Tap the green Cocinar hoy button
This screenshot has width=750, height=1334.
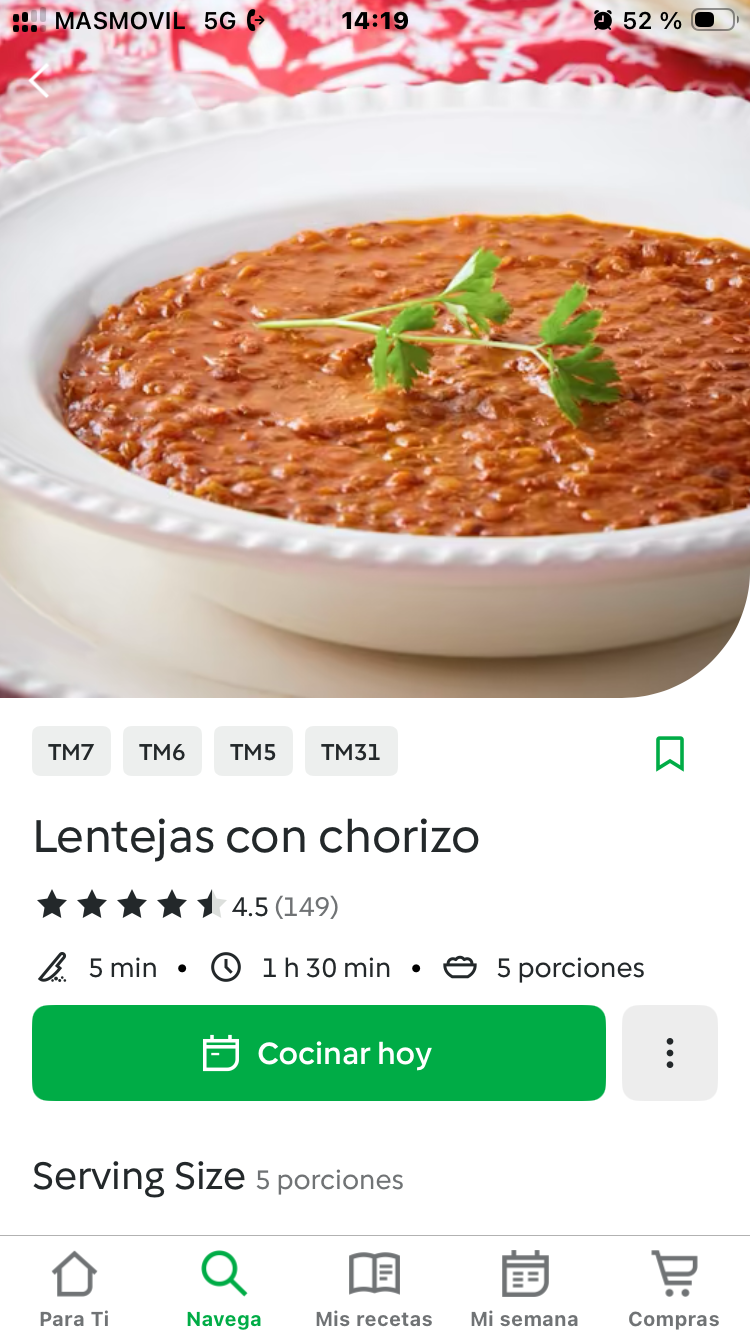318,1053
